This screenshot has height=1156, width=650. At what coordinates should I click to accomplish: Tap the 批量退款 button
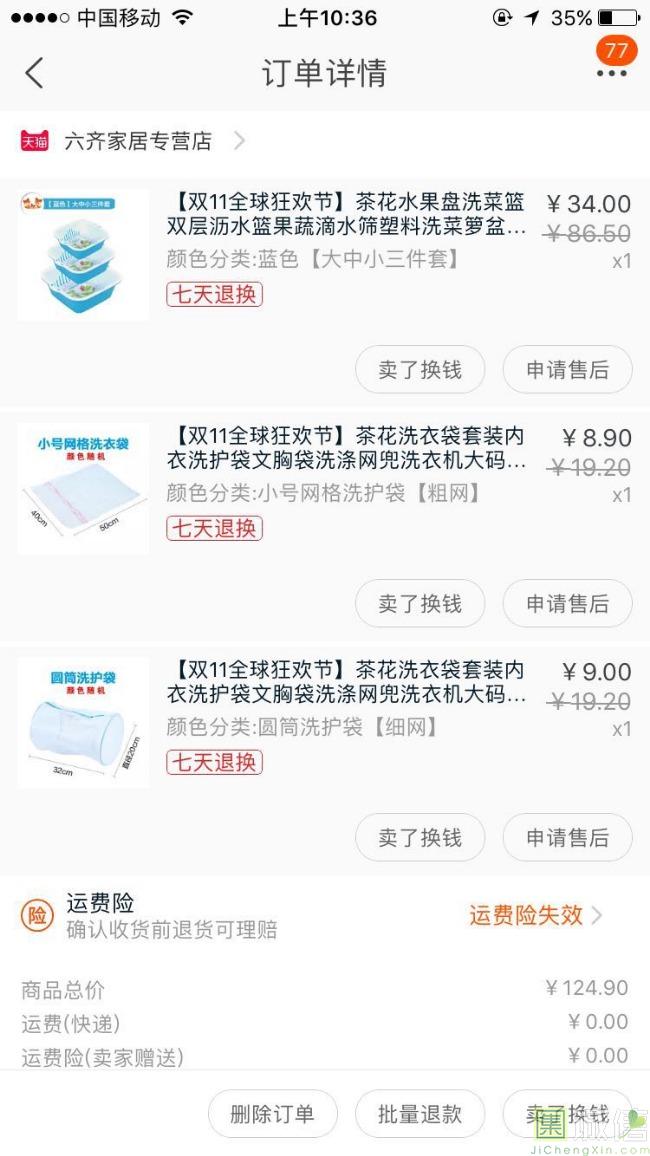click(420, 1114)
